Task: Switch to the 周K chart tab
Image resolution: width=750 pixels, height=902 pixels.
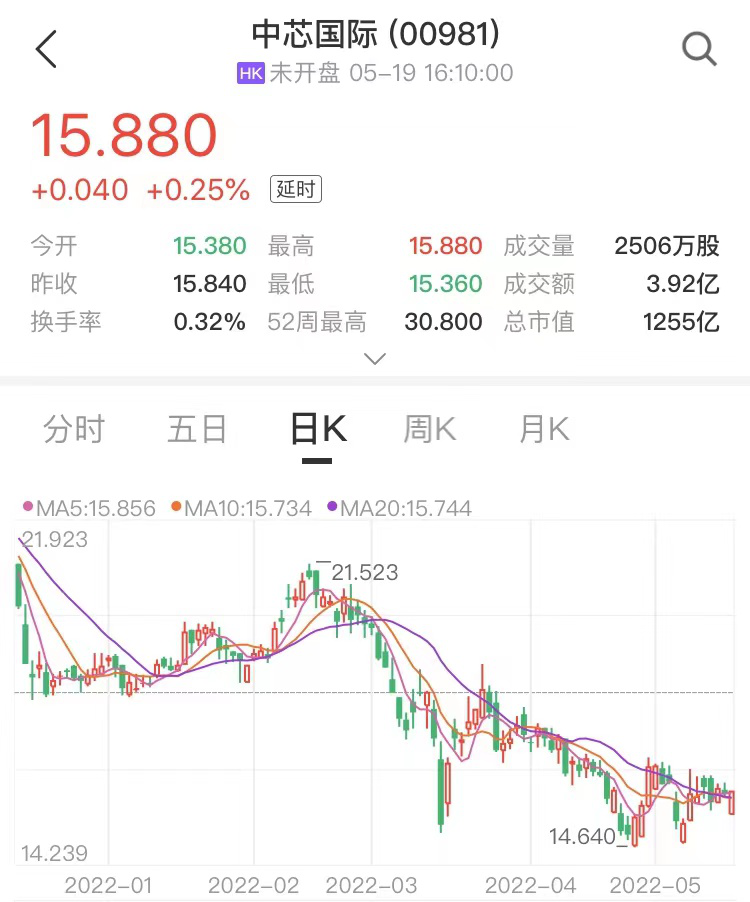Action: coord(429,430)
